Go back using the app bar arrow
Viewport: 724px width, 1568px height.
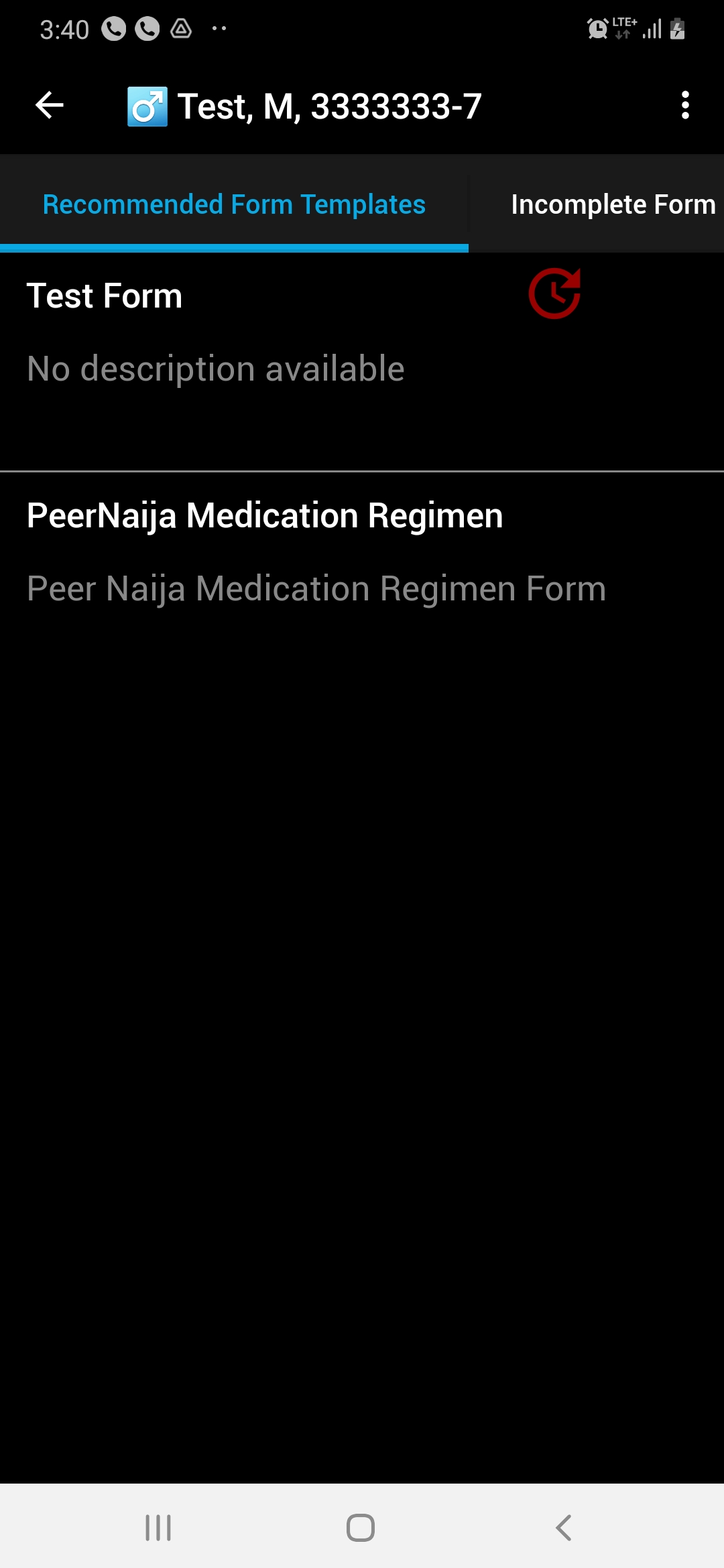49,105
